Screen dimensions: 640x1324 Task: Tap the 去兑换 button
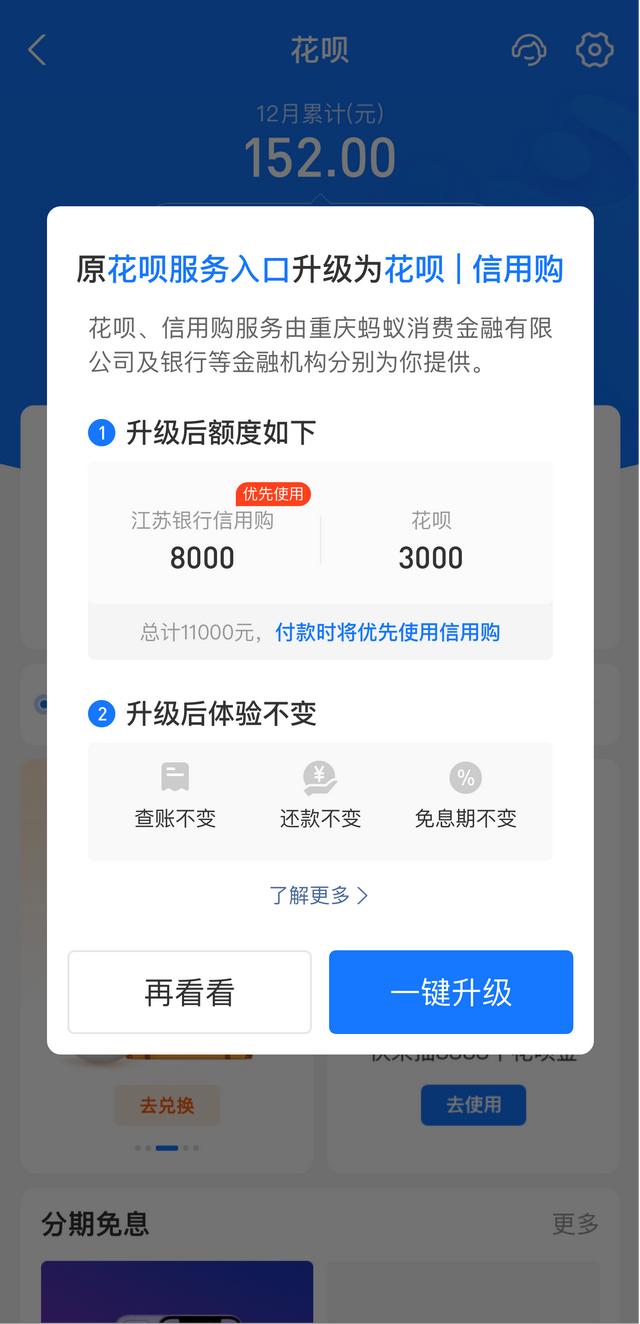coord(167,1105)
